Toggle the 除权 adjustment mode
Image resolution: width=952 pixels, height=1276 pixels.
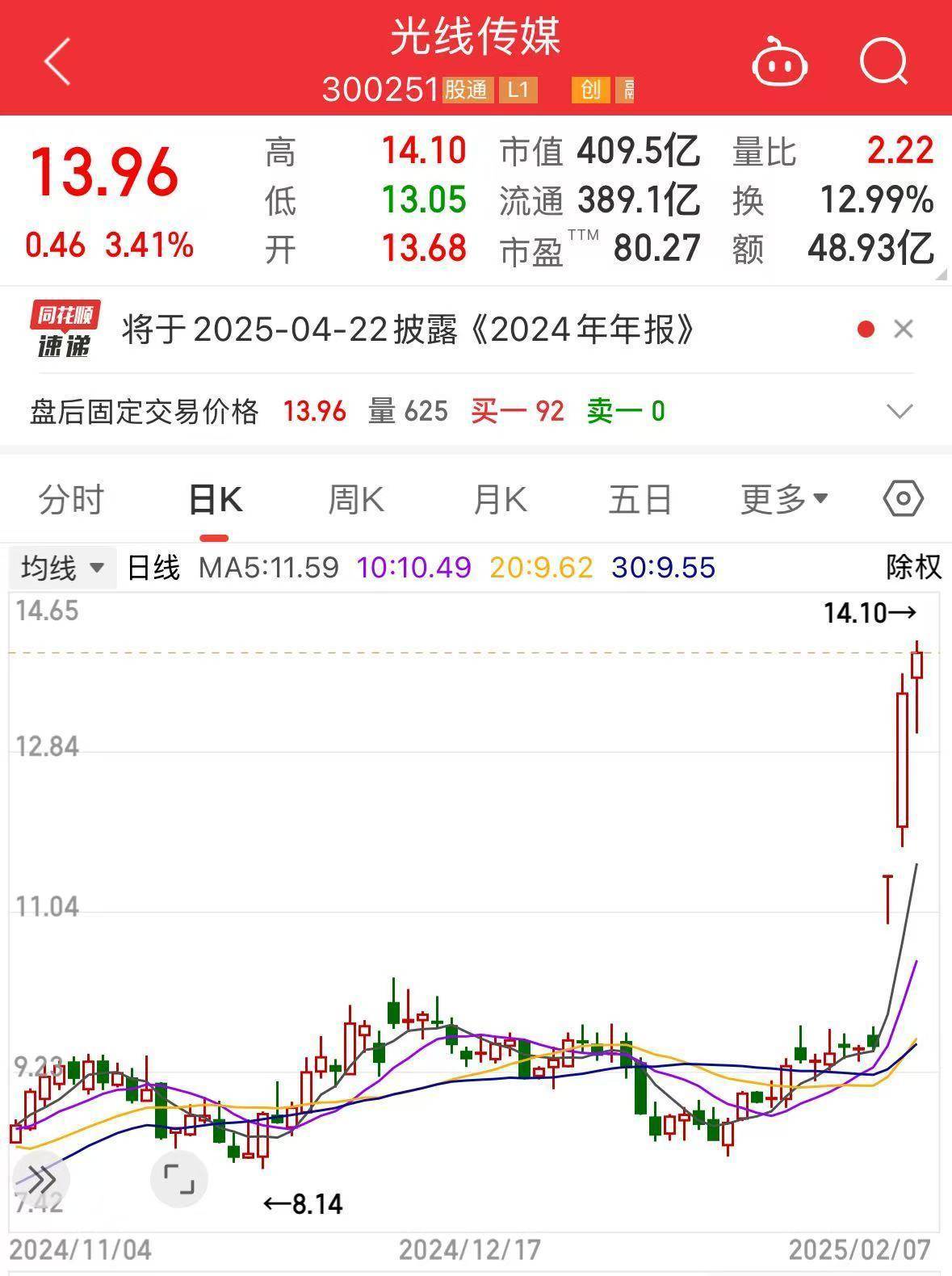pyautogui.click(x=912, y=568)
